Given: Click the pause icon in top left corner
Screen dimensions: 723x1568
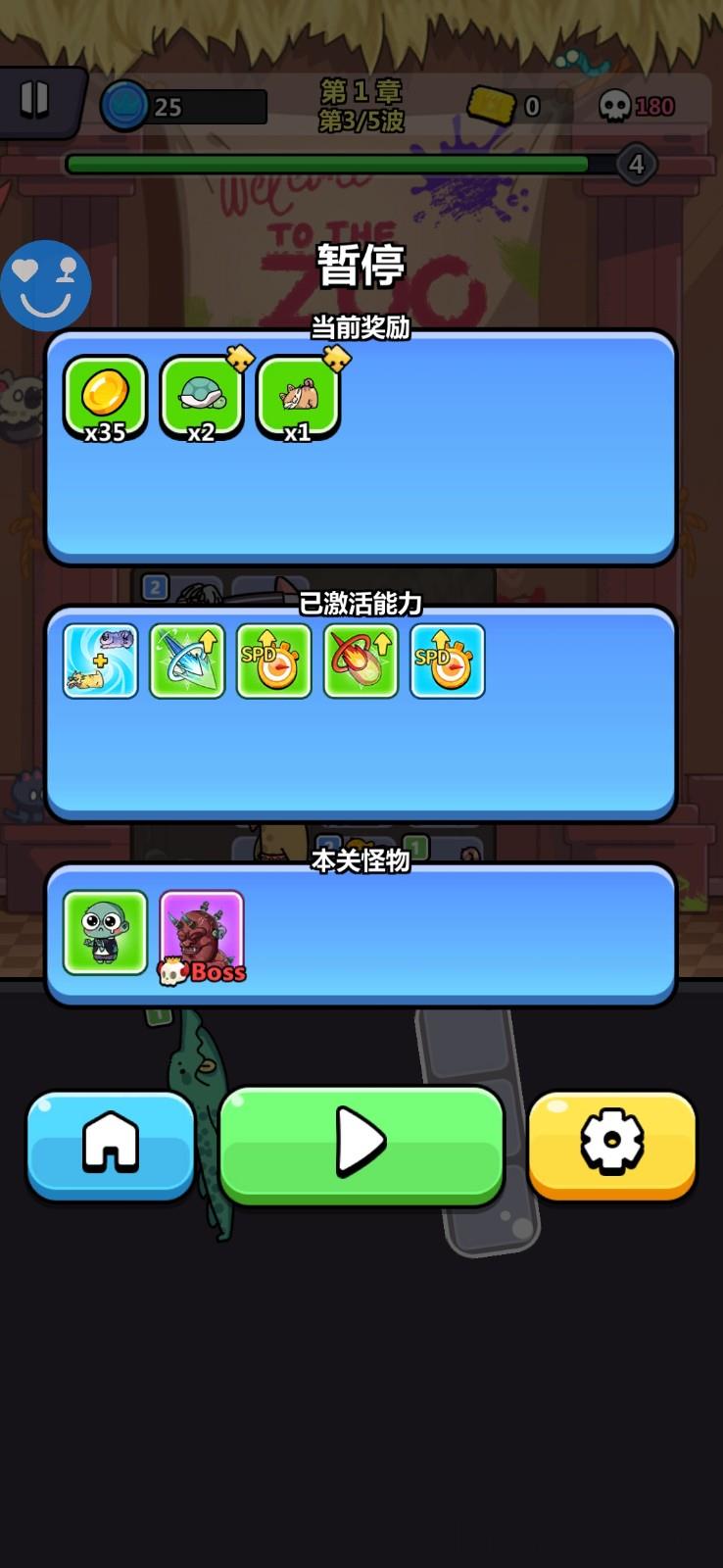Looking at the screenshot, I should pos(35,97).
